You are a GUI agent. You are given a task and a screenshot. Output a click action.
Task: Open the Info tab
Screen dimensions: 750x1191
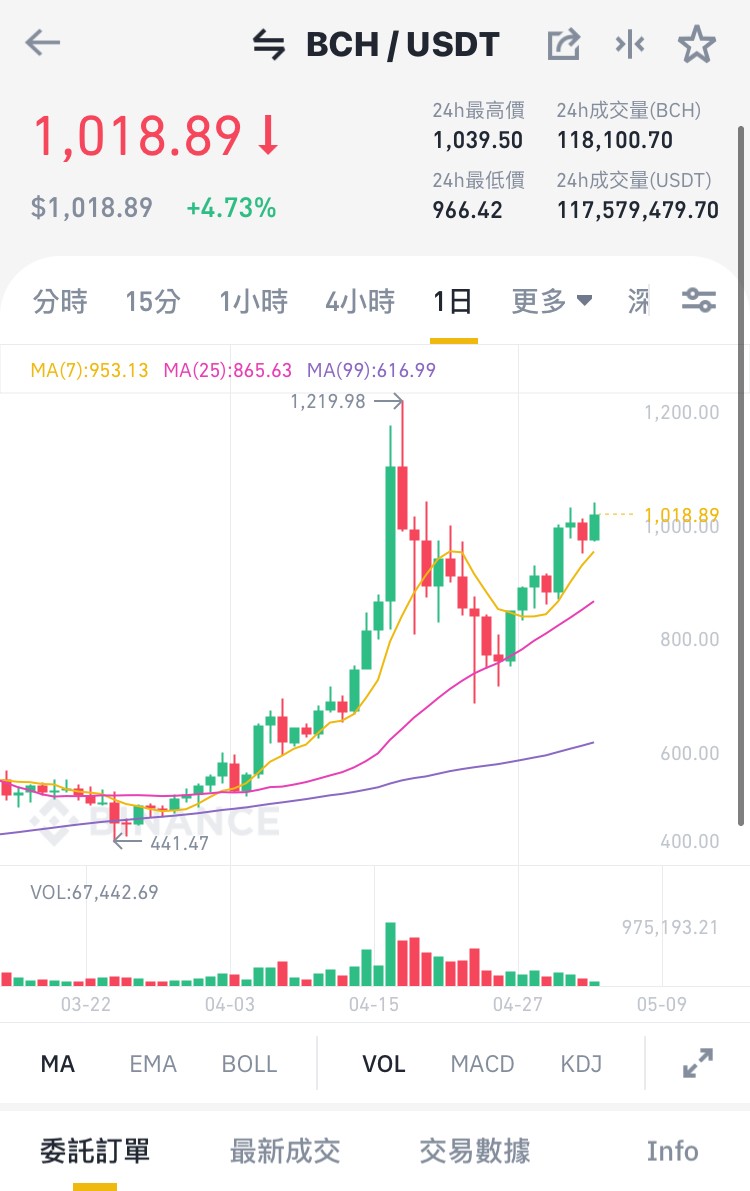pyautogui.click(x=672, y=1152)
